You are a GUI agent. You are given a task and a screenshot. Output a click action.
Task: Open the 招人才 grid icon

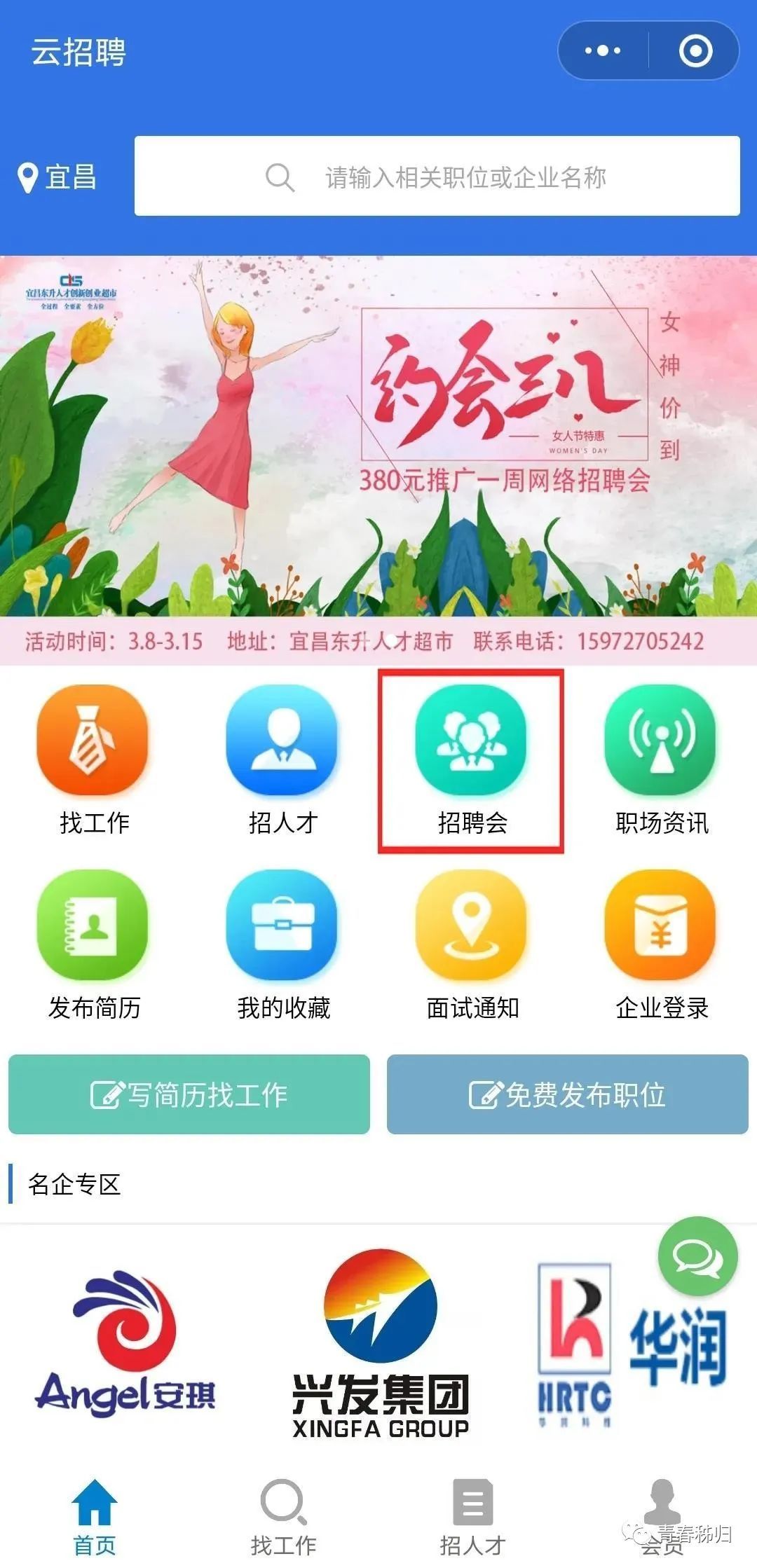point(282,762)
